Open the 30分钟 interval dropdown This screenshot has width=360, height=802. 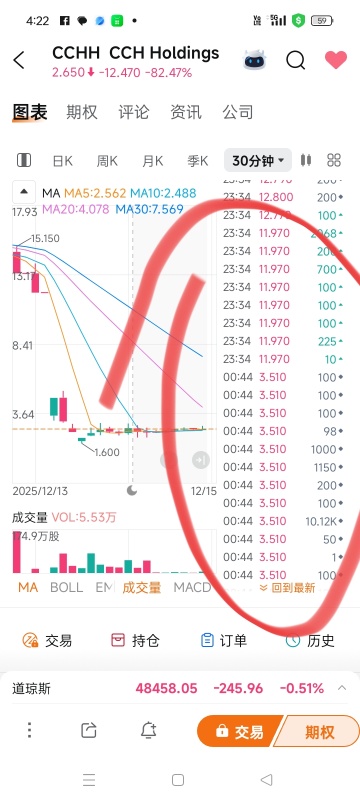(258, 161)
